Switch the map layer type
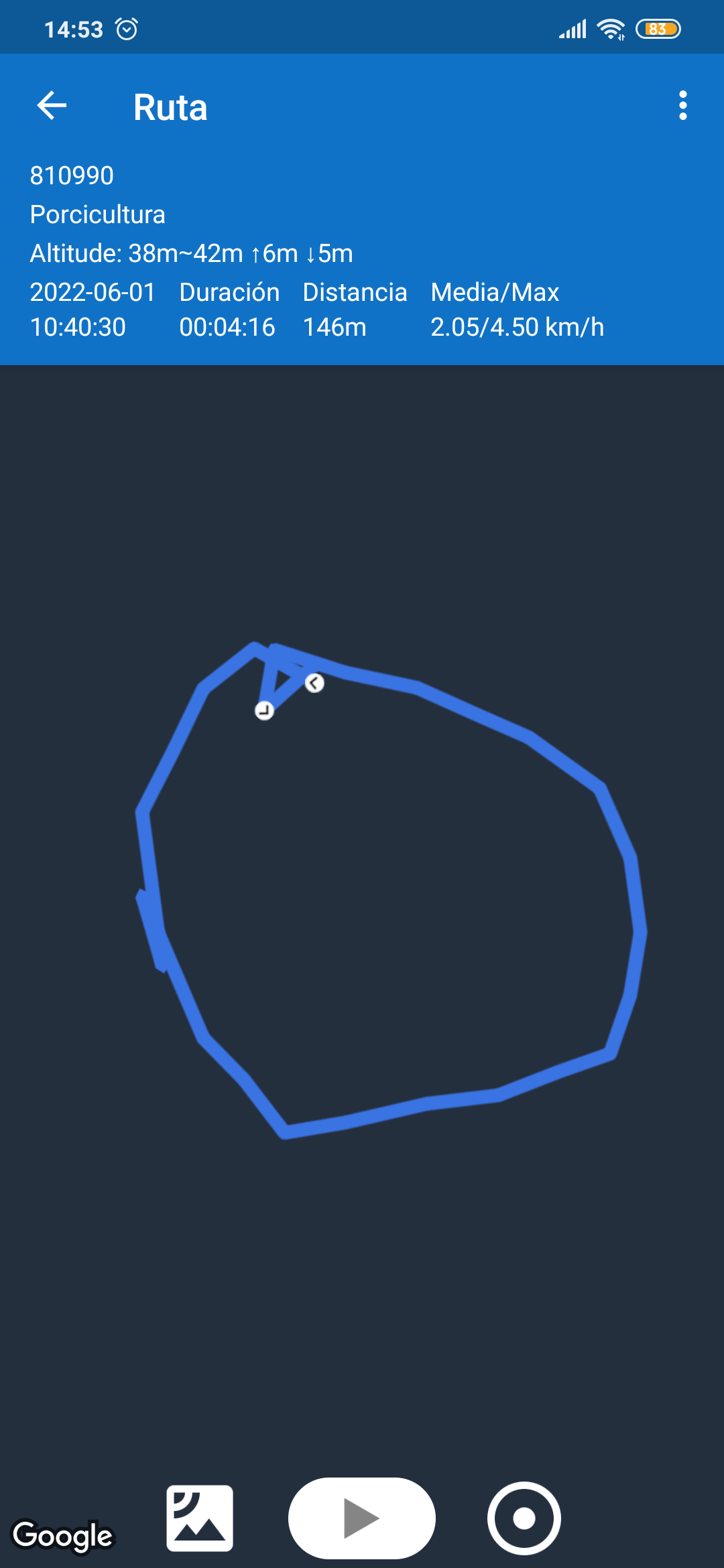This screenshot has height=1568, width=724. (x=200, y=1518)
